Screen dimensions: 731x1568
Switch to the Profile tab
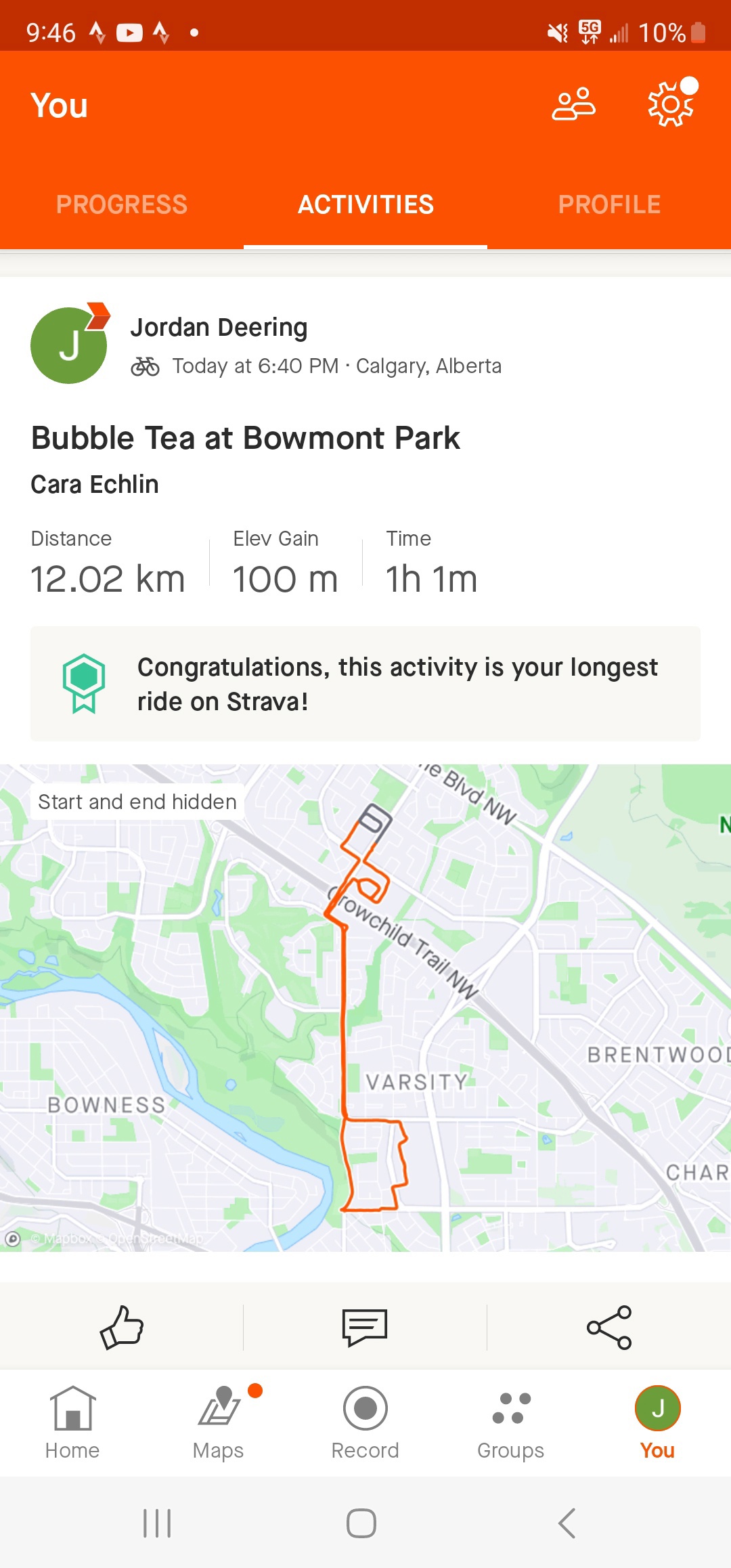click(x=609, y=204)
